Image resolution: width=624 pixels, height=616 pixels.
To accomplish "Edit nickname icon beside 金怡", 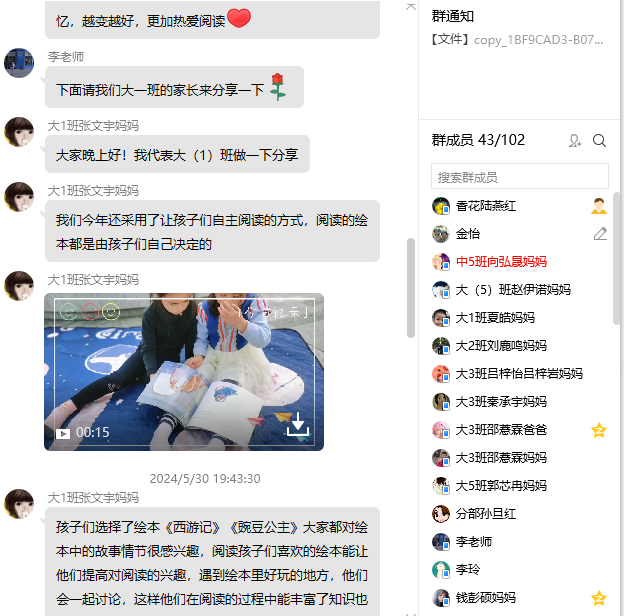I will tap(599, 234).
